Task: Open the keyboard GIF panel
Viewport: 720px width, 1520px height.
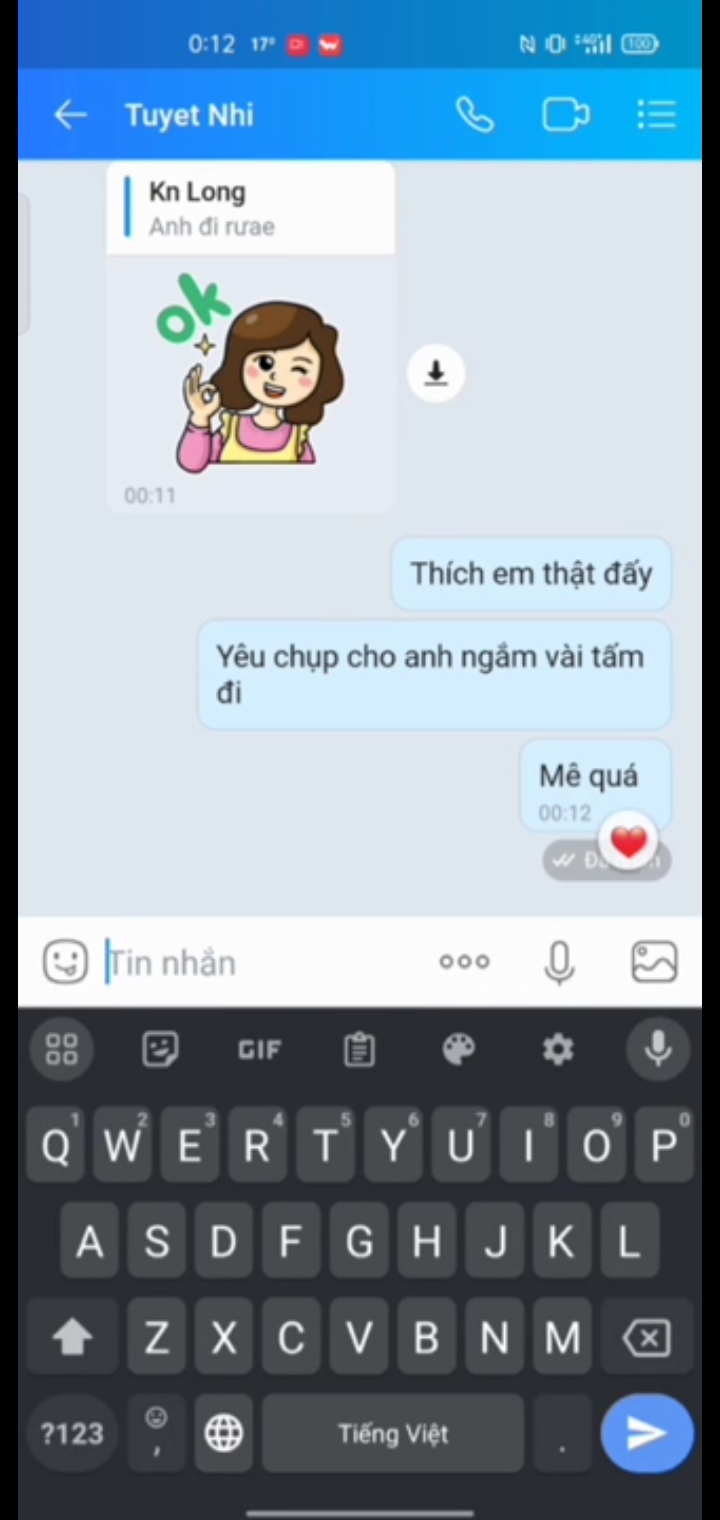Action: [260, 1049]
